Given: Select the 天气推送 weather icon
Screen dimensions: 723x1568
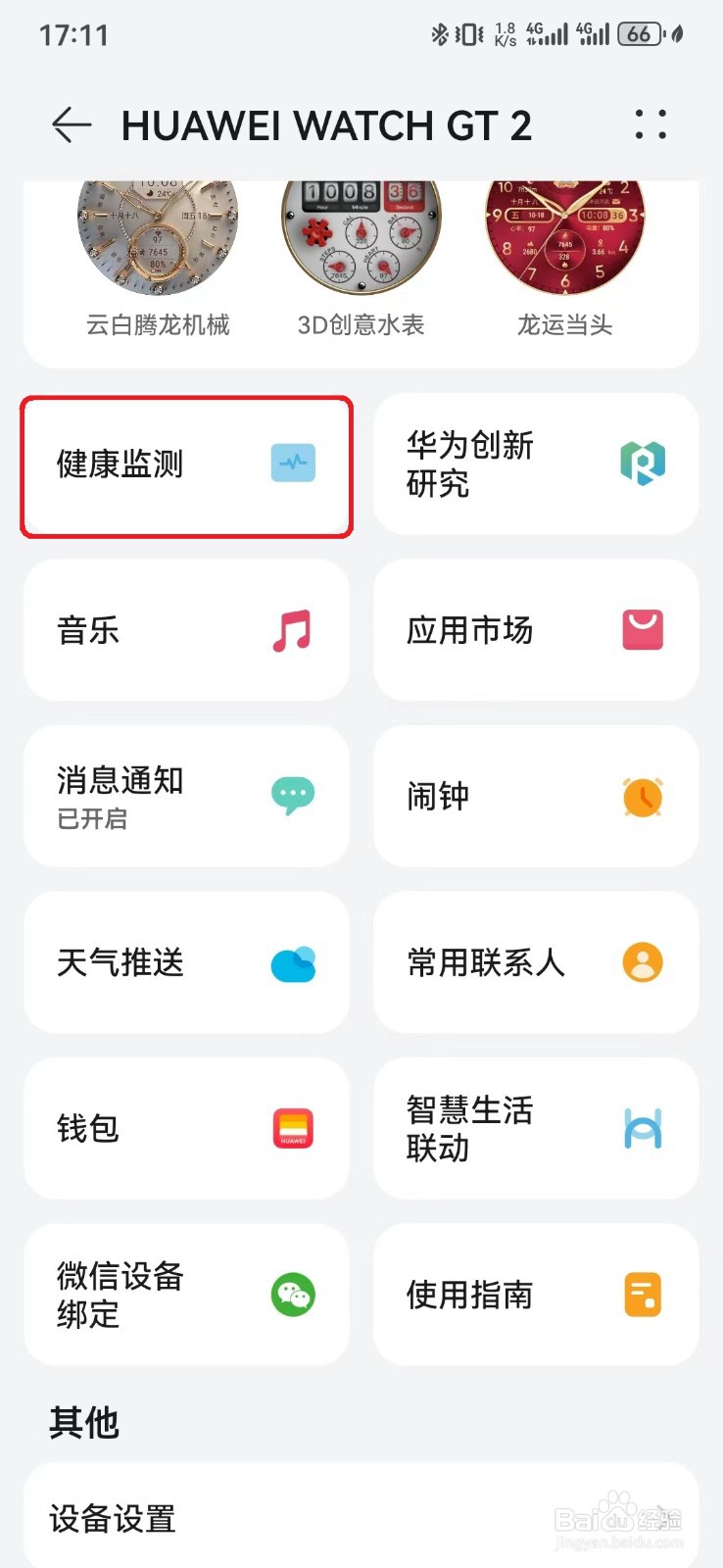Looking at the screenshot, I should point(293,962).
